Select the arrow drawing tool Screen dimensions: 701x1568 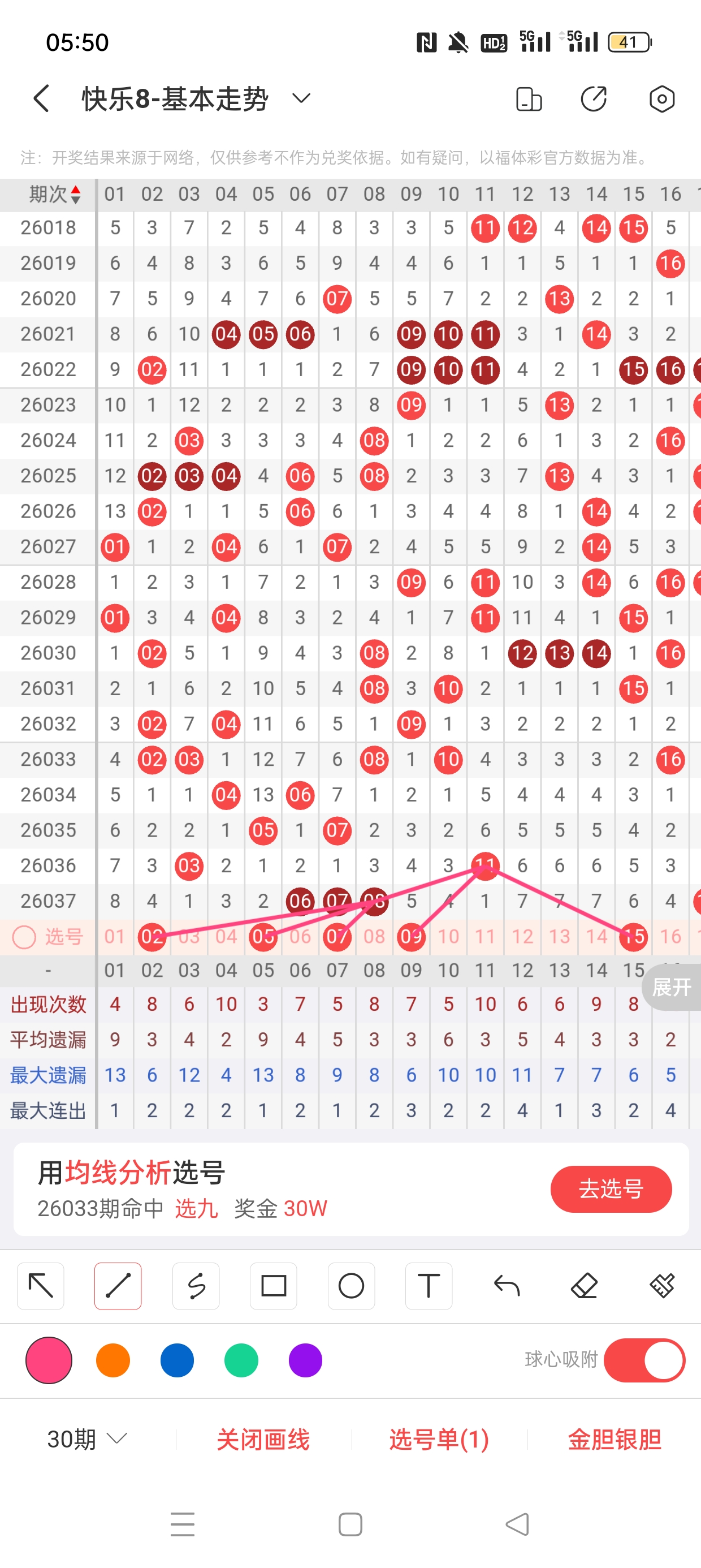pyautogui.click(x=41, y=1286)
